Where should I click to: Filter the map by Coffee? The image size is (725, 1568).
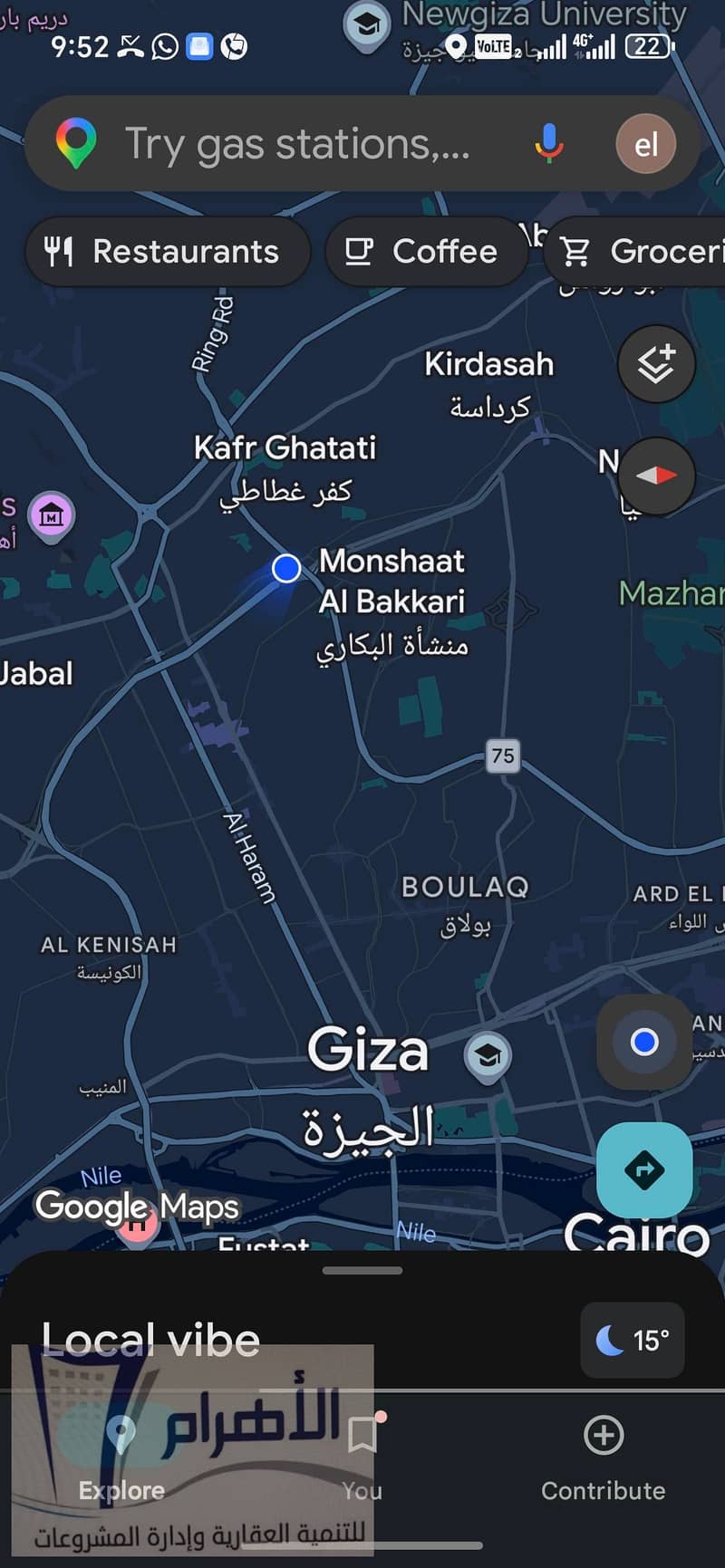pos(426,251)
